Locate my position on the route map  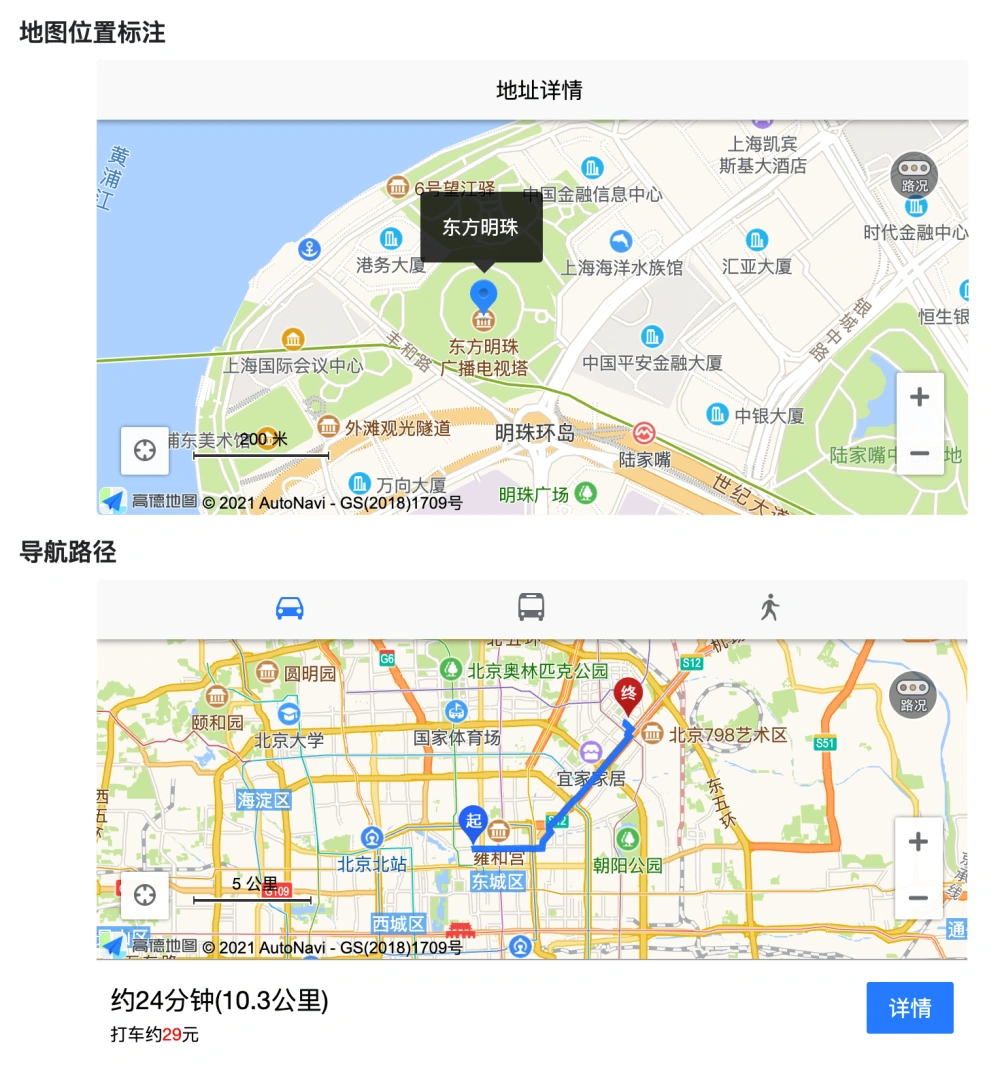click(145, 894)
